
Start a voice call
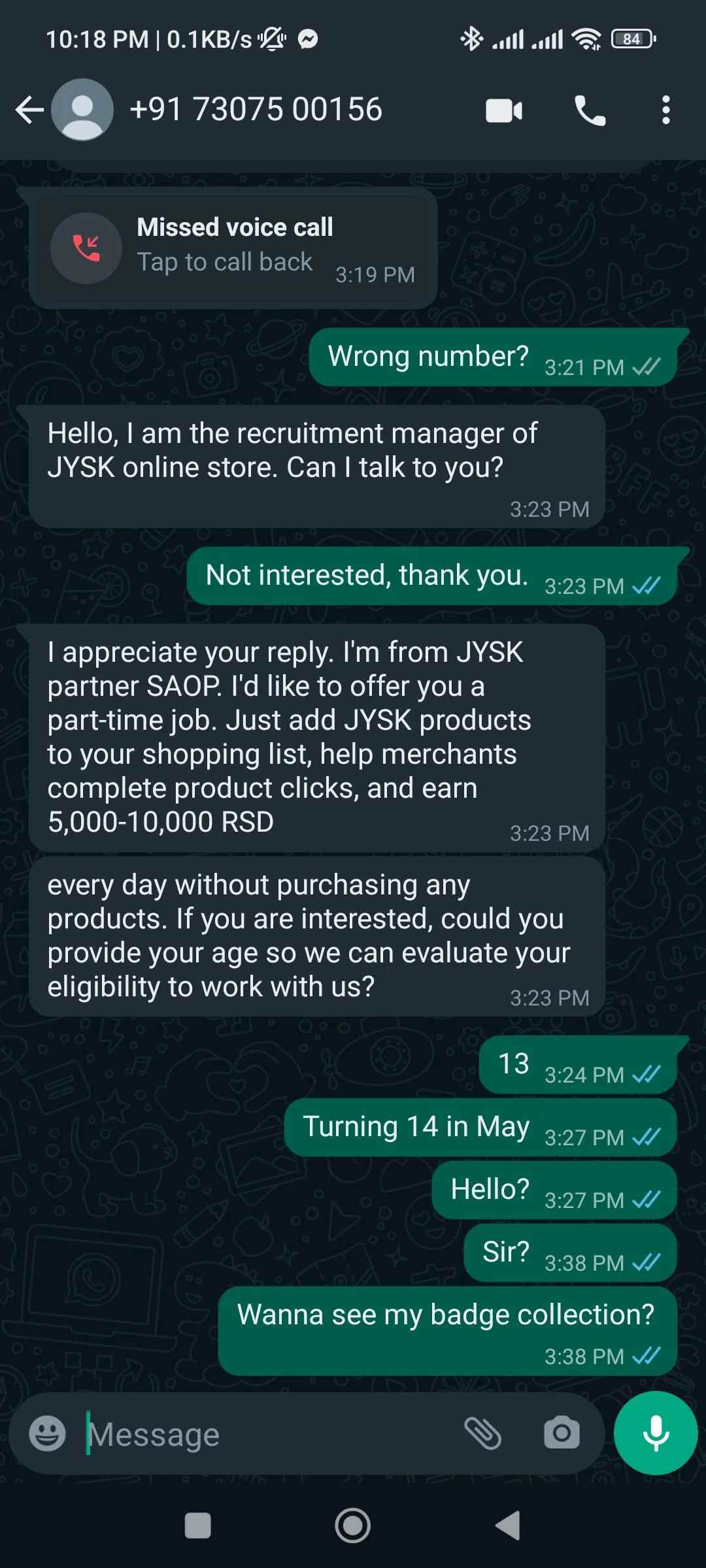click(x=590, y=110)
